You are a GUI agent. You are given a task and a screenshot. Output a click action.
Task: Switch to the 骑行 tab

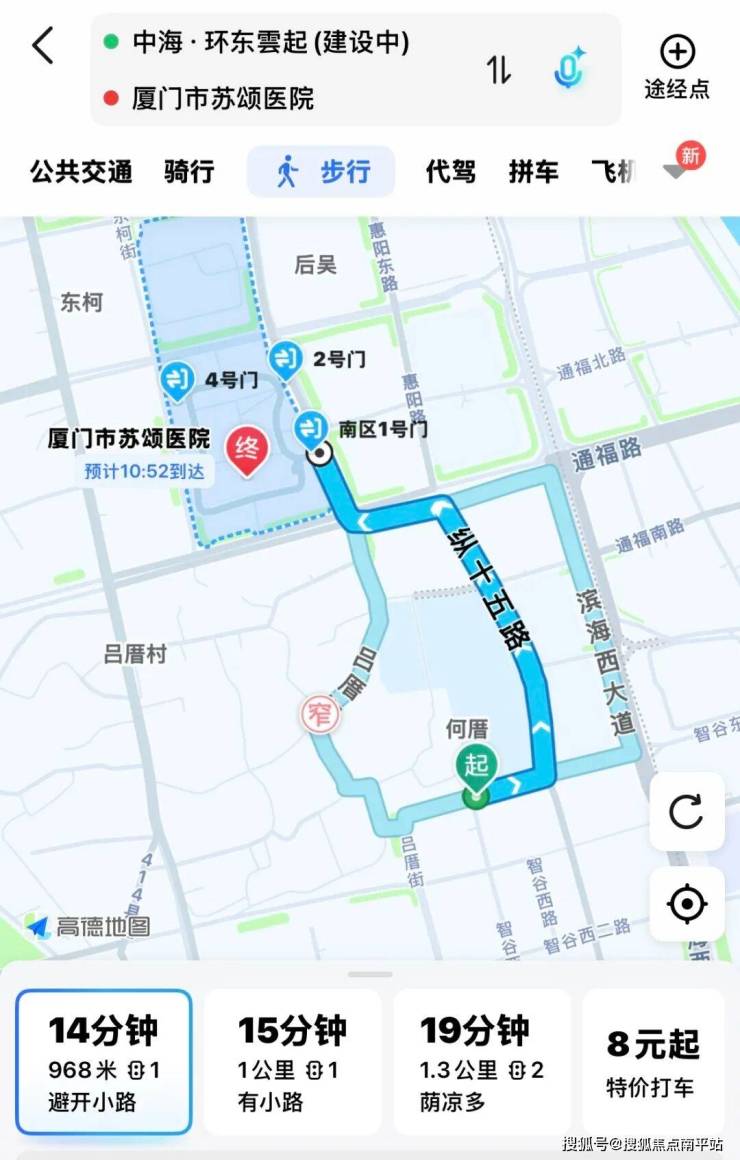pos(190,172)
